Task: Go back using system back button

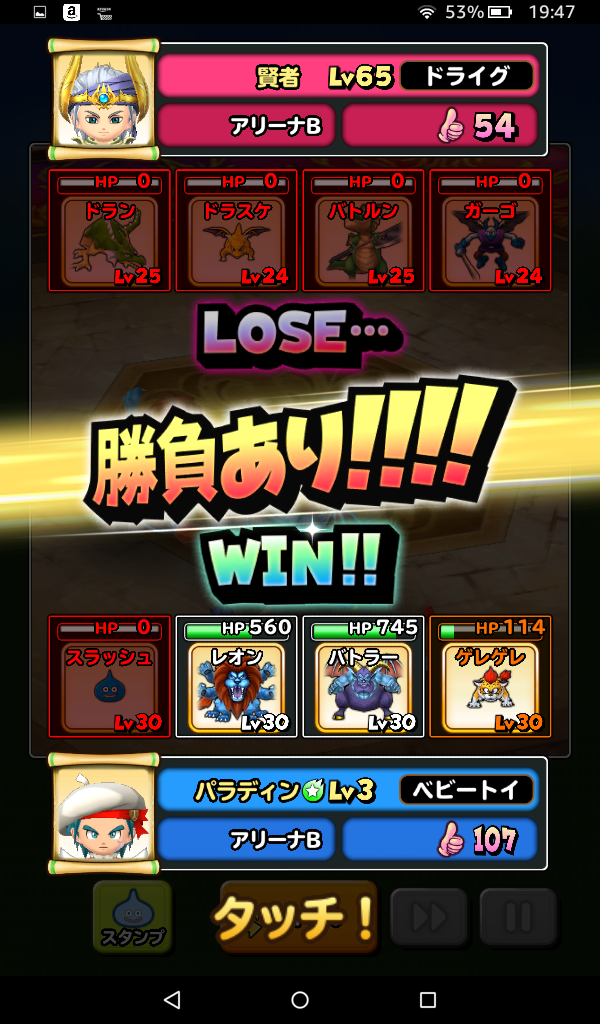Action: coord(172,1000)
